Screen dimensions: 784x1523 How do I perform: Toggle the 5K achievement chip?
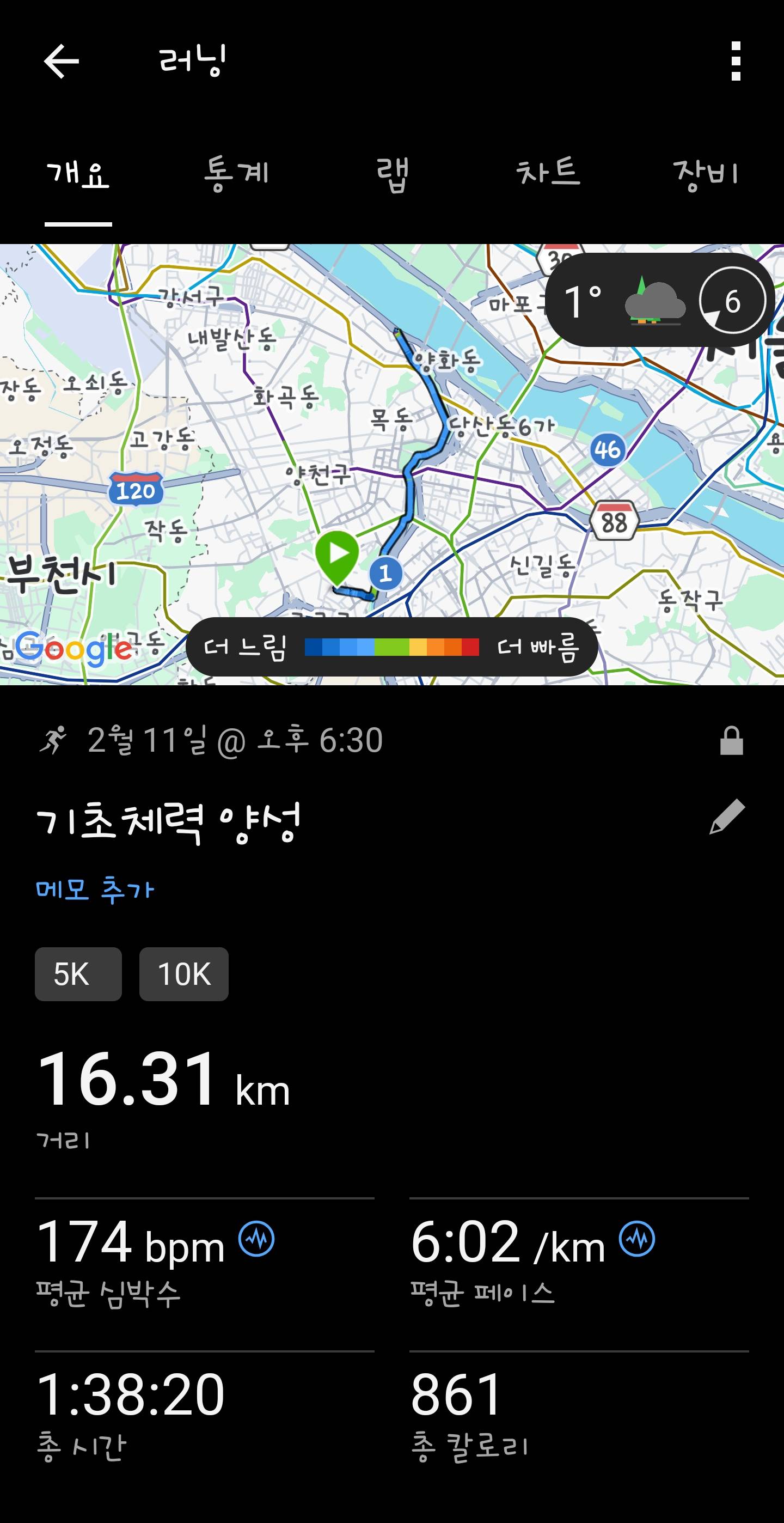(77, 974)
